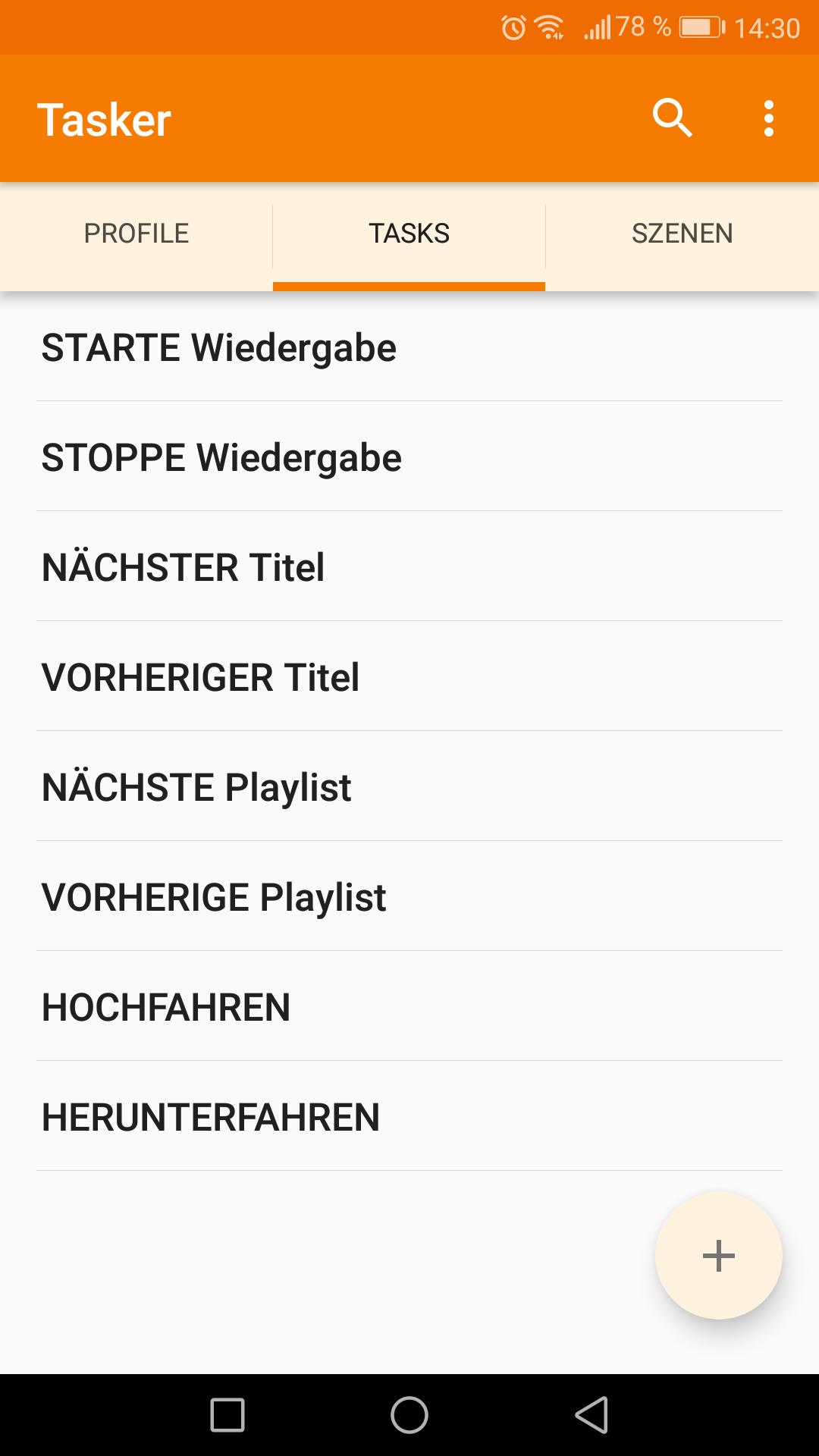Tap the system back button
This screenshot has height=1456, width=819.
(x=592, y=1415)
